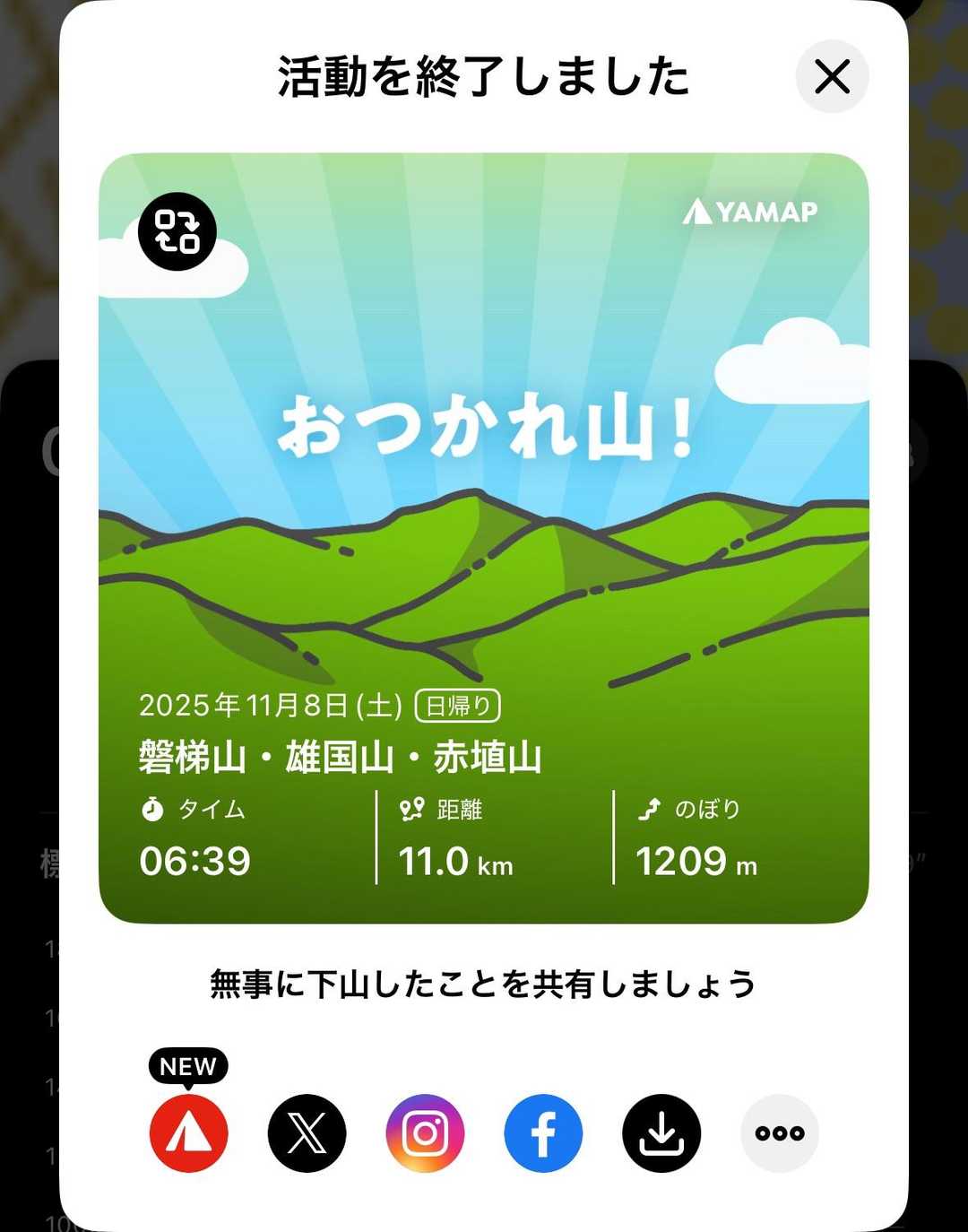
Task: Share the activity to YAMAP
Action: point(188,1132)
